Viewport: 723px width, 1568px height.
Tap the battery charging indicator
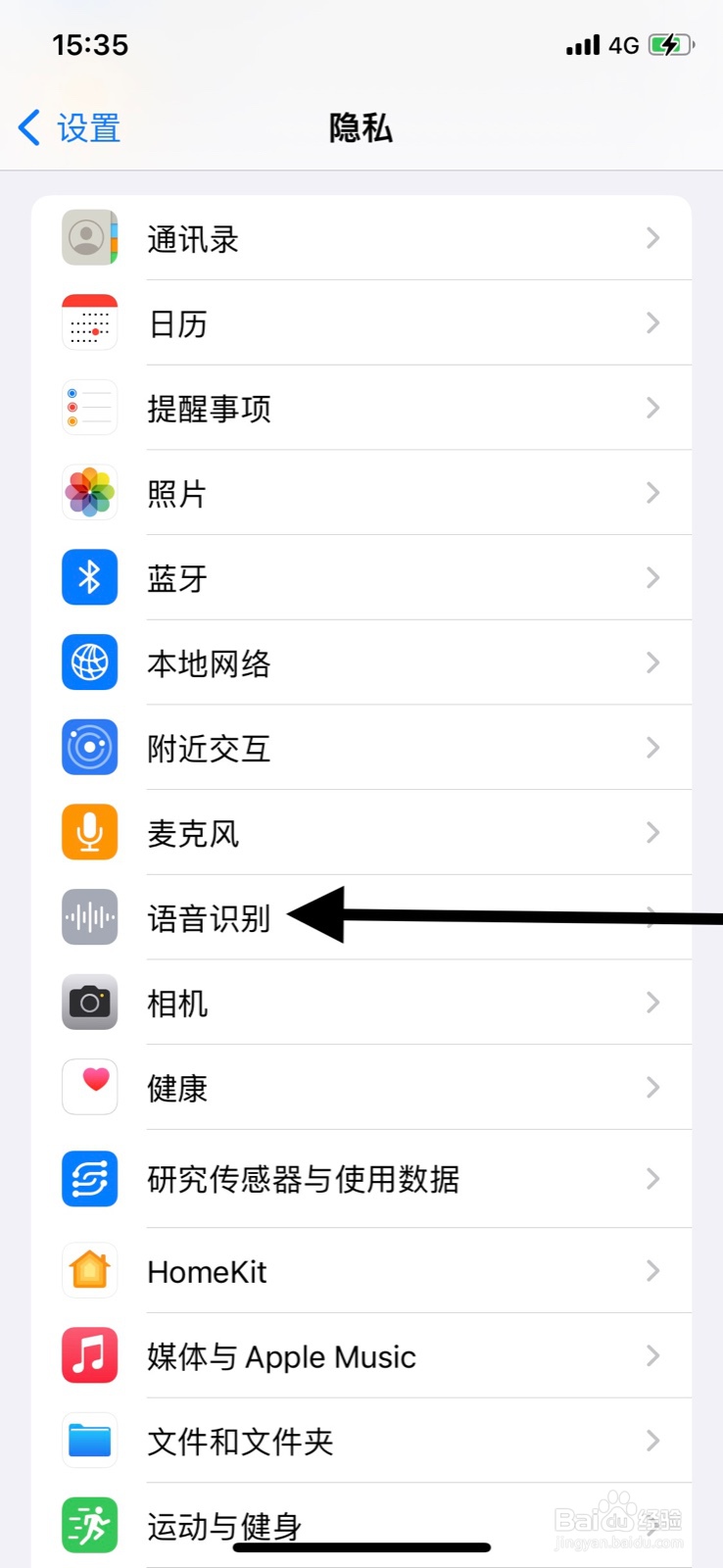pos(670,44)
